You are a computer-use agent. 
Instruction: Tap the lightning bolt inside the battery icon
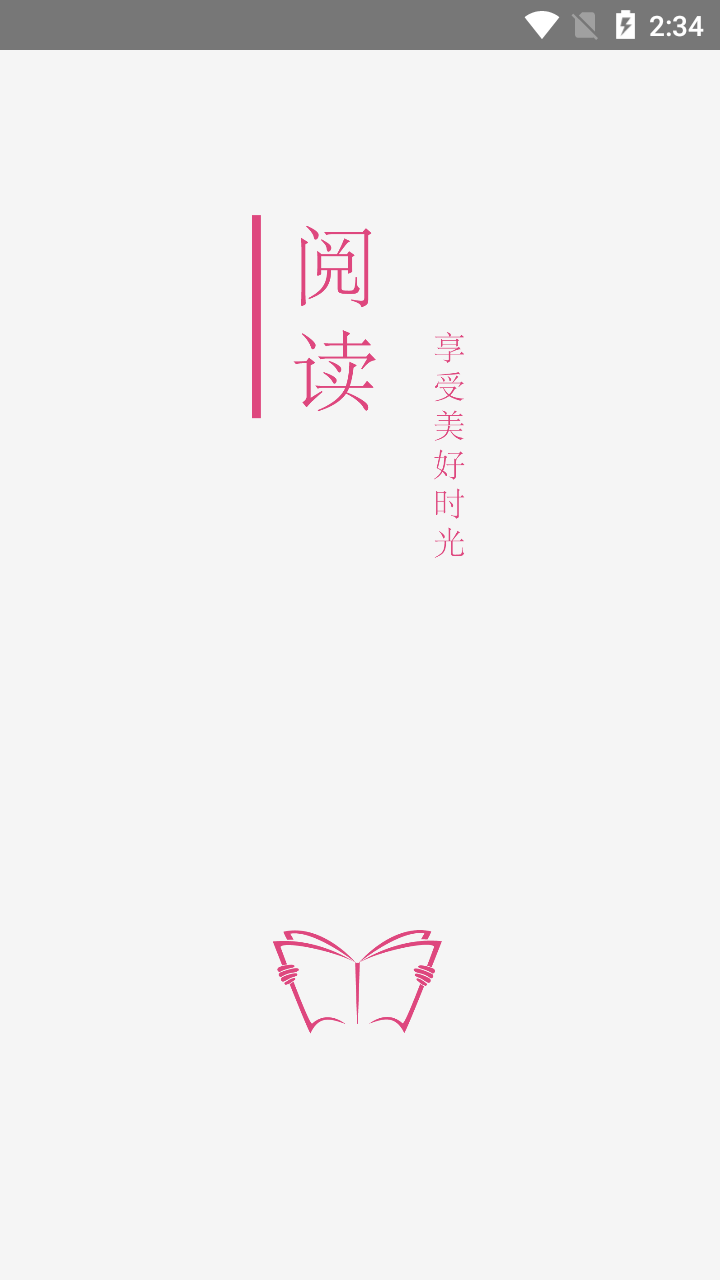pos(628,24)
